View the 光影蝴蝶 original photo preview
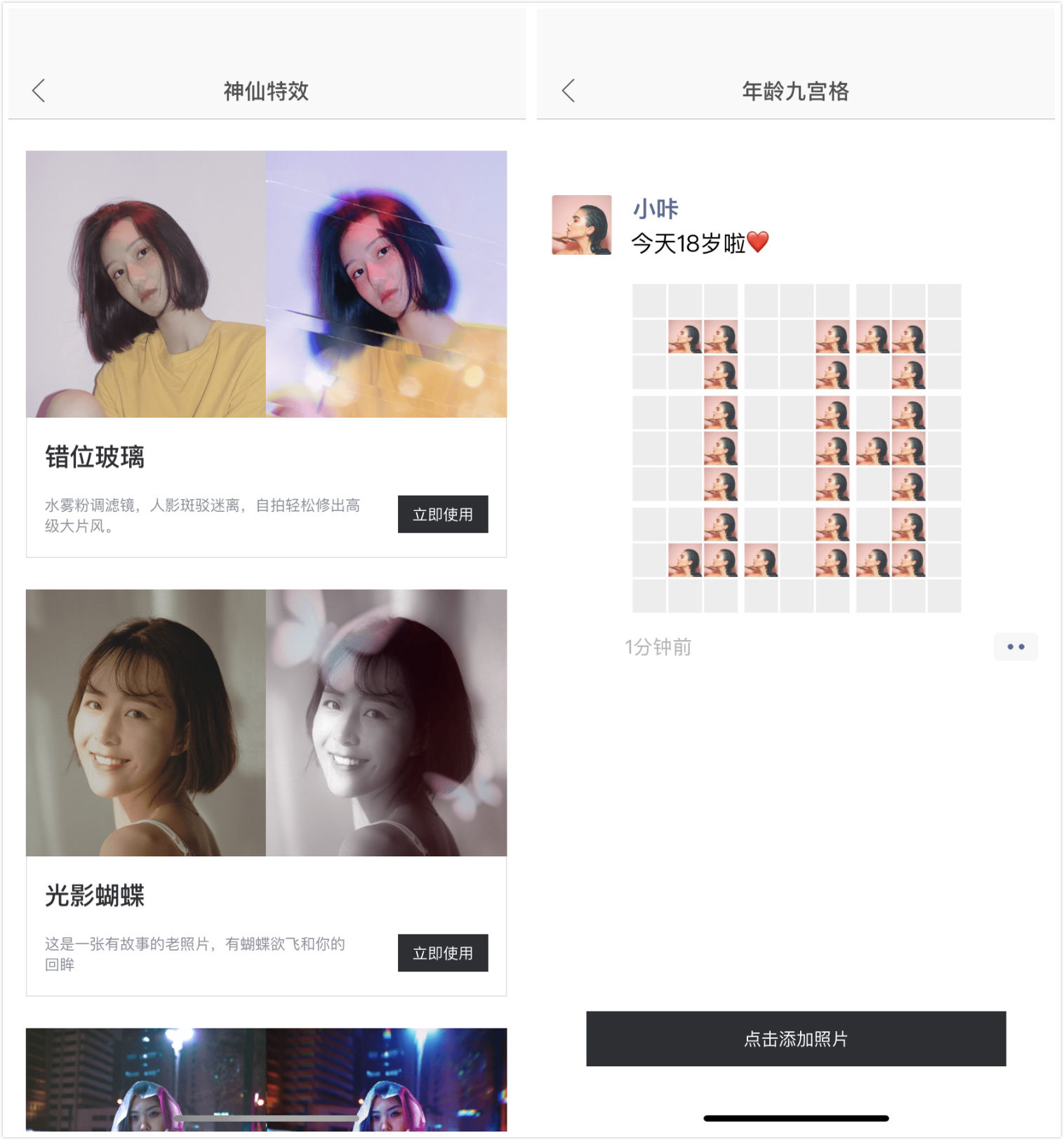This screenshot has height=1140, width=1064. (144, 723)
